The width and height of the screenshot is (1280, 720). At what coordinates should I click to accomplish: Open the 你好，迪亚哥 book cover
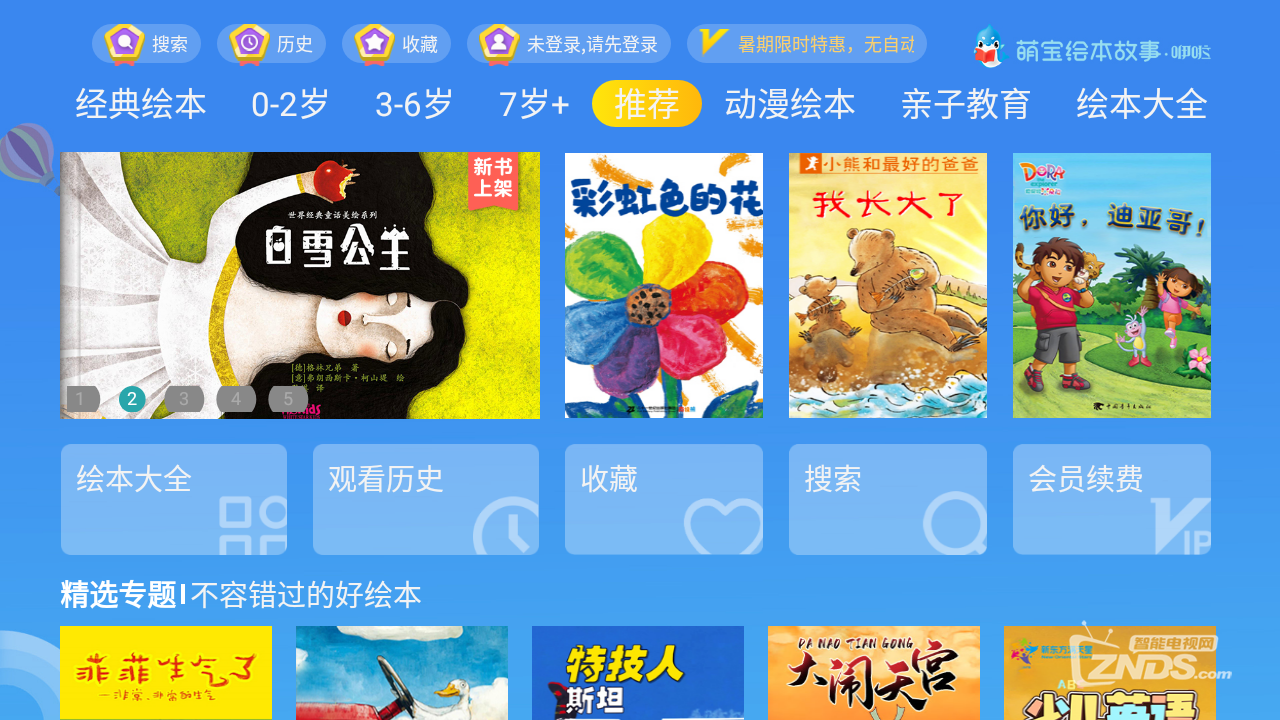click(x=1112, y=285)
